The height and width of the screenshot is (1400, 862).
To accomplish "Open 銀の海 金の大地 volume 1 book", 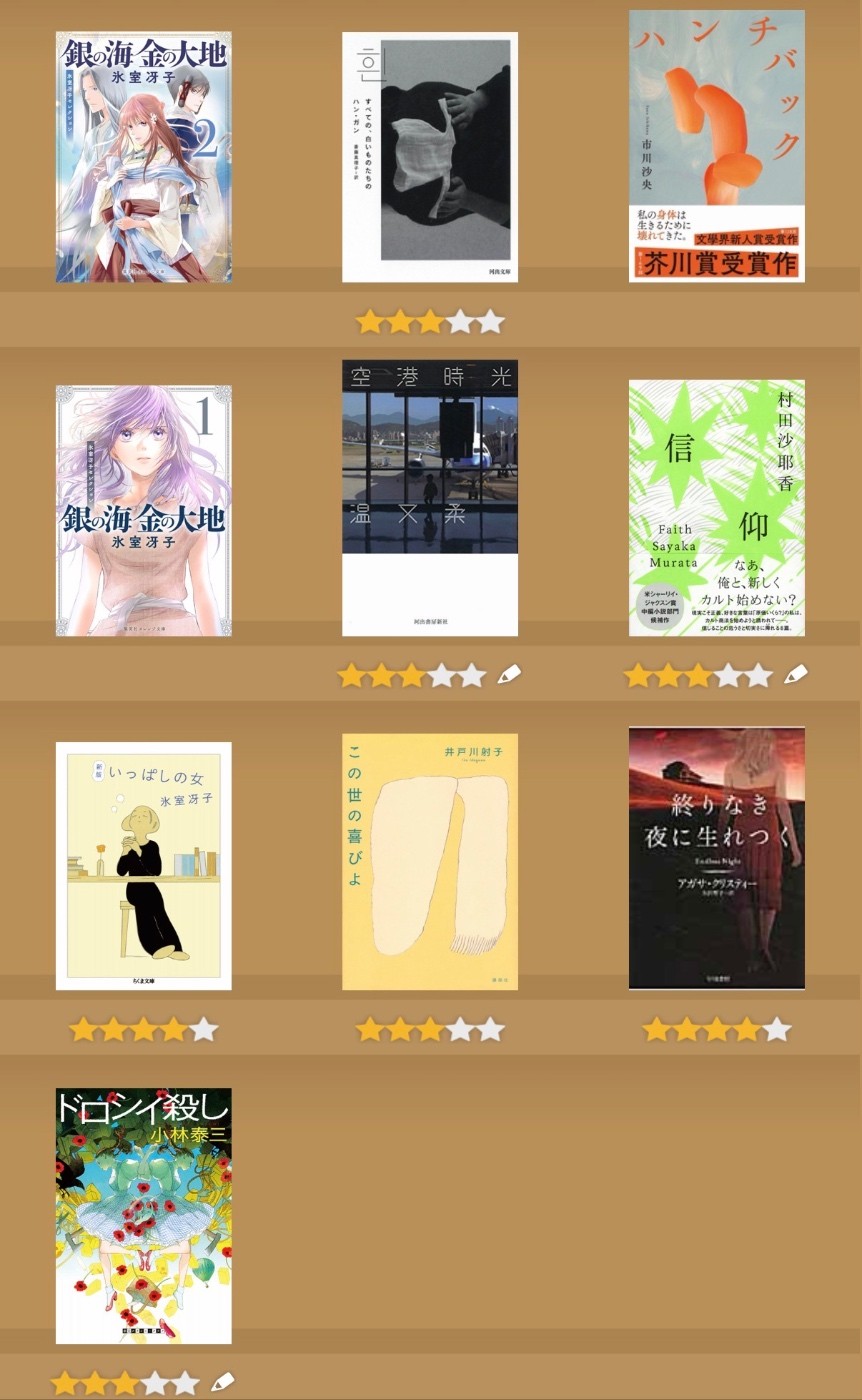I will [143, 510].
